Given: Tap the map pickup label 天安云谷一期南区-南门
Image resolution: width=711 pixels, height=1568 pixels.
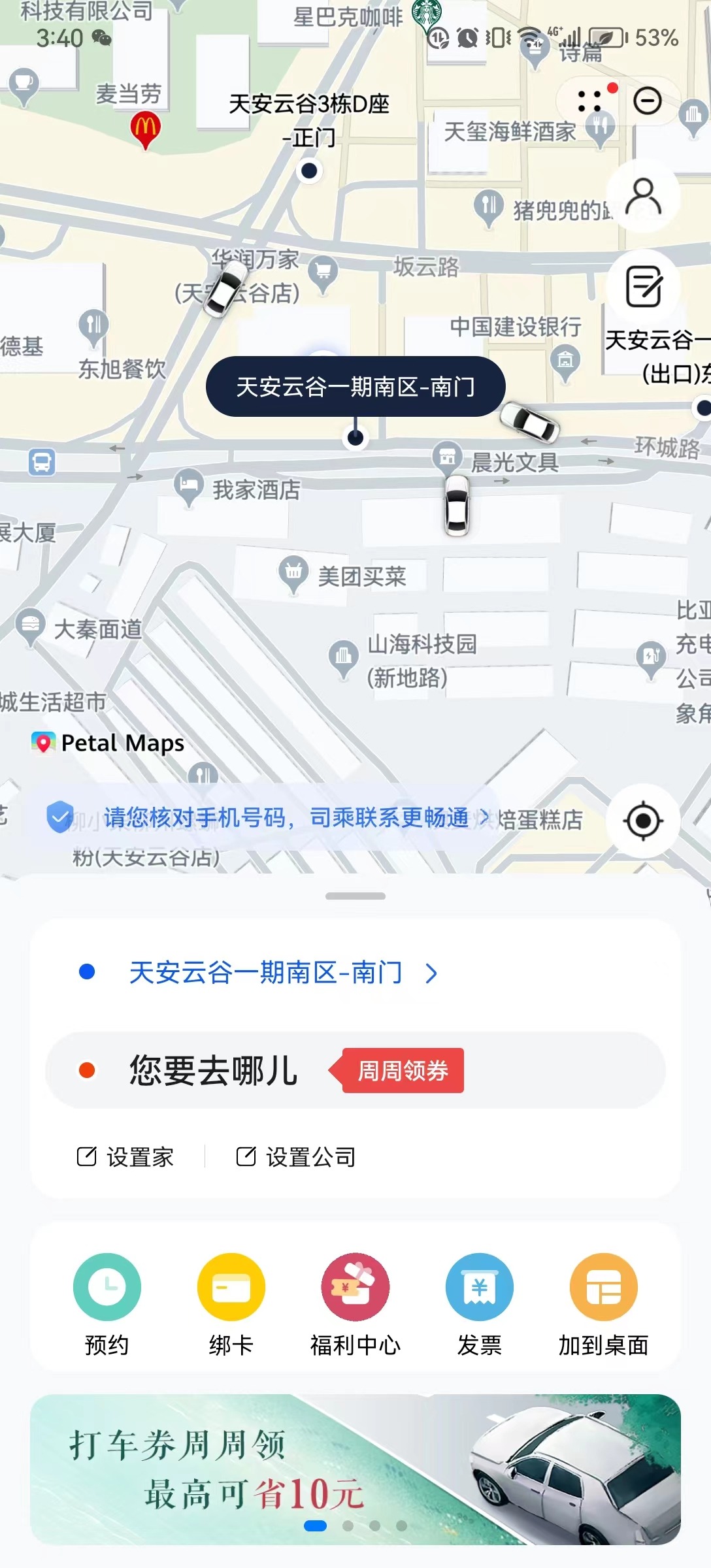Looking at the screenshot, I should point(355,387).
